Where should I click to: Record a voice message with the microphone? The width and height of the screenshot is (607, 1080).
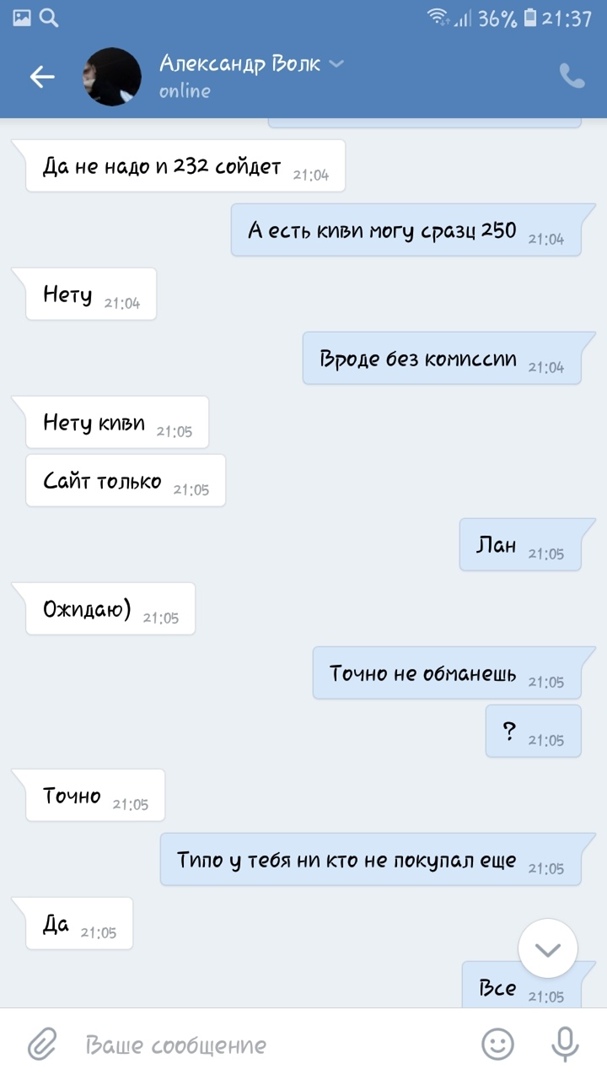click(565, 1045)
